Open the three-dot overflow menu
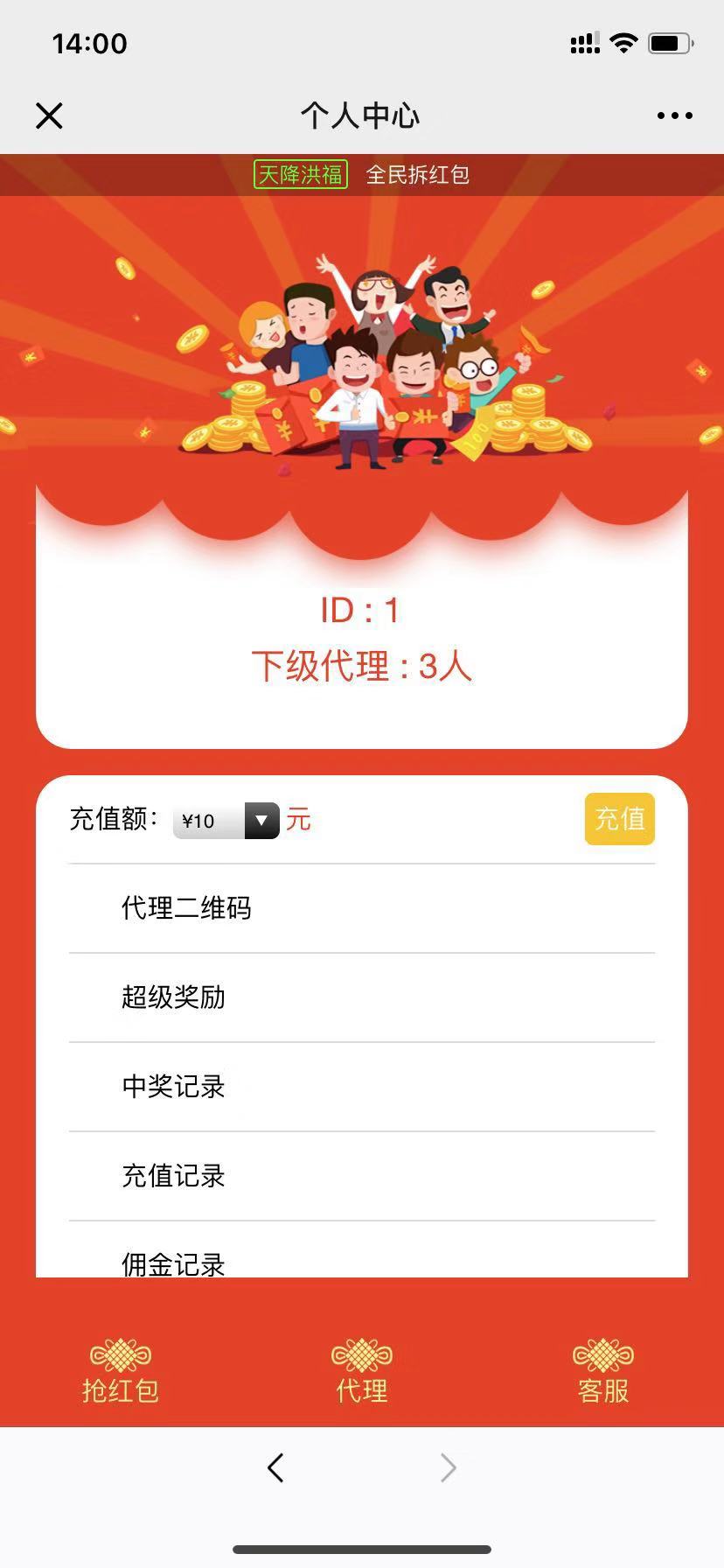Image resolution: width=724 pixels, height=1568 pixels. click(x=675, y=115)
